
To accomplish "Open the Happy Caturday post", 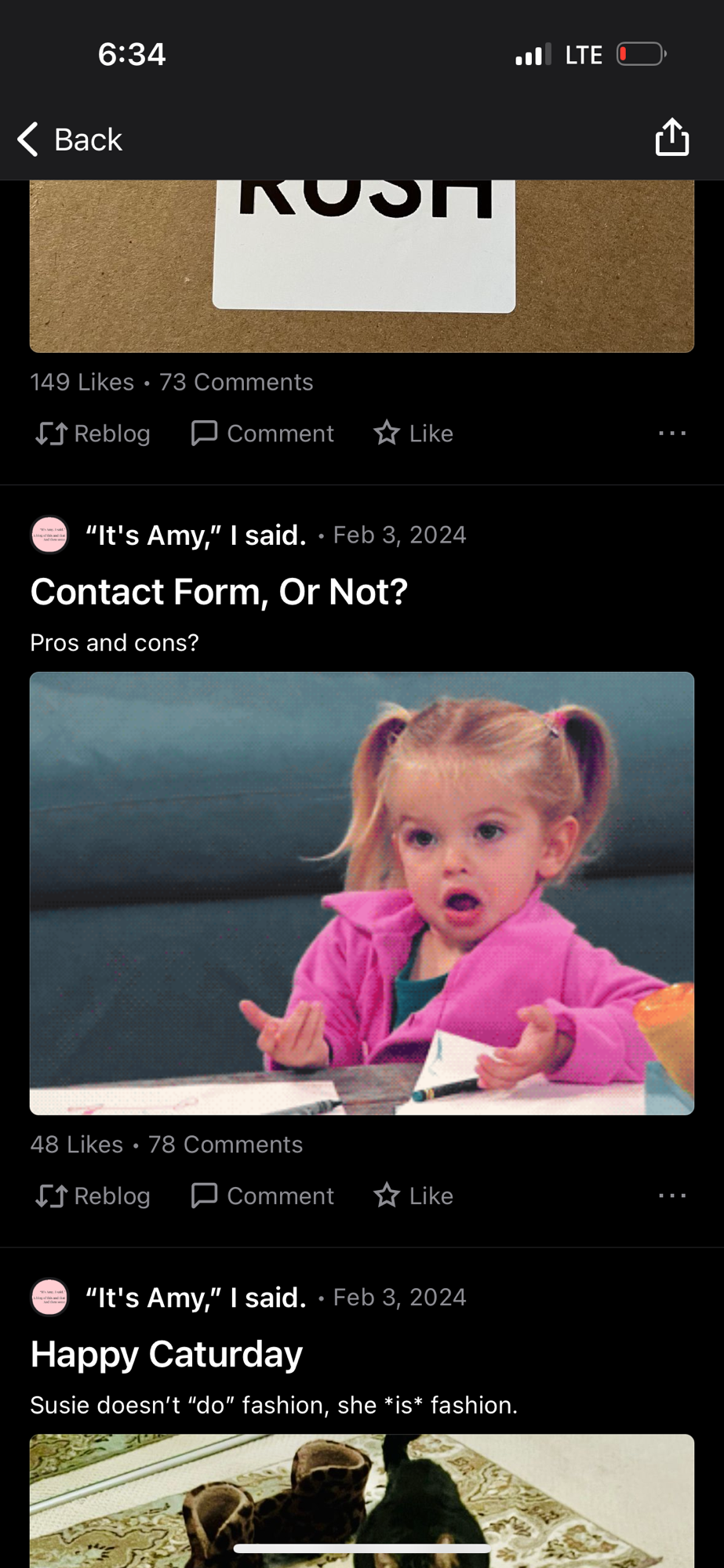I will 166,1355.
